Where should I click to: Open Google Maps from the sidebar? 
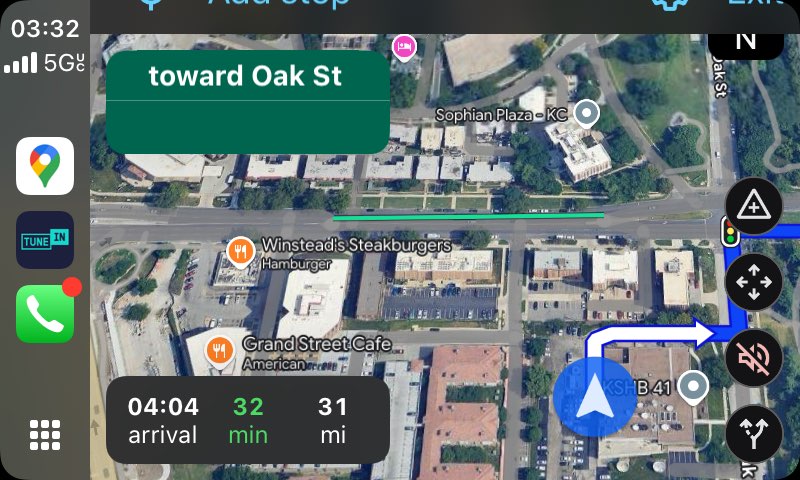pyautogui.click(x=45, y=166)
